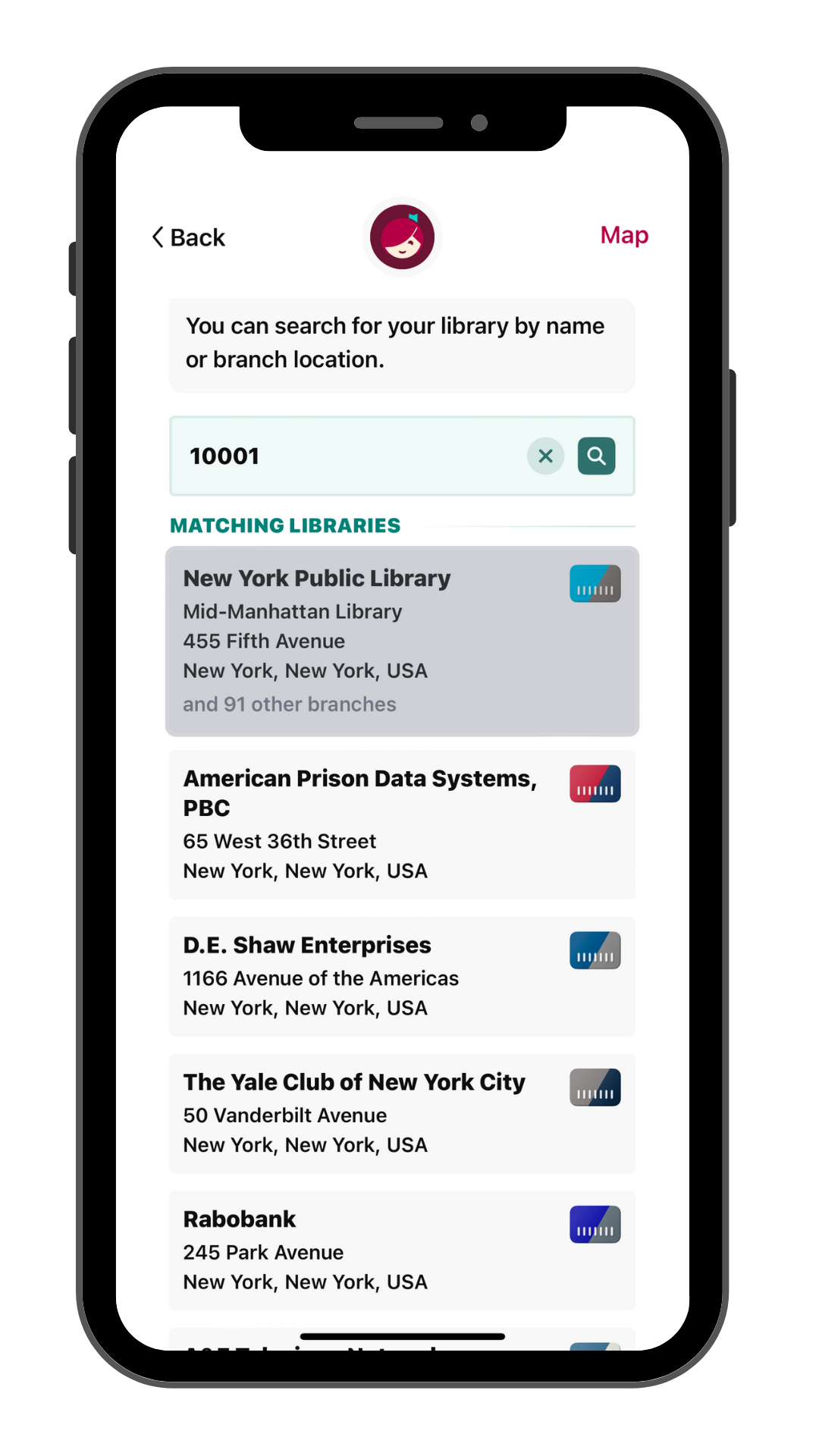The height and width of the screenshot is (1456, 819).
Task: Clear the search text
Action: pos(545,456)
